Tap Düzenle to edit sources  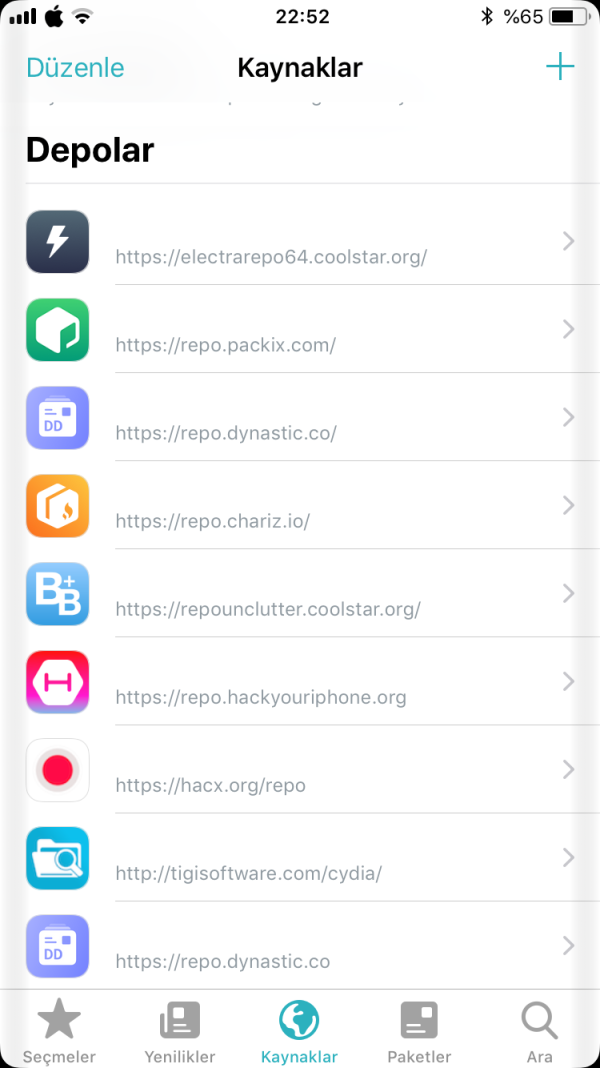point(75,68)
